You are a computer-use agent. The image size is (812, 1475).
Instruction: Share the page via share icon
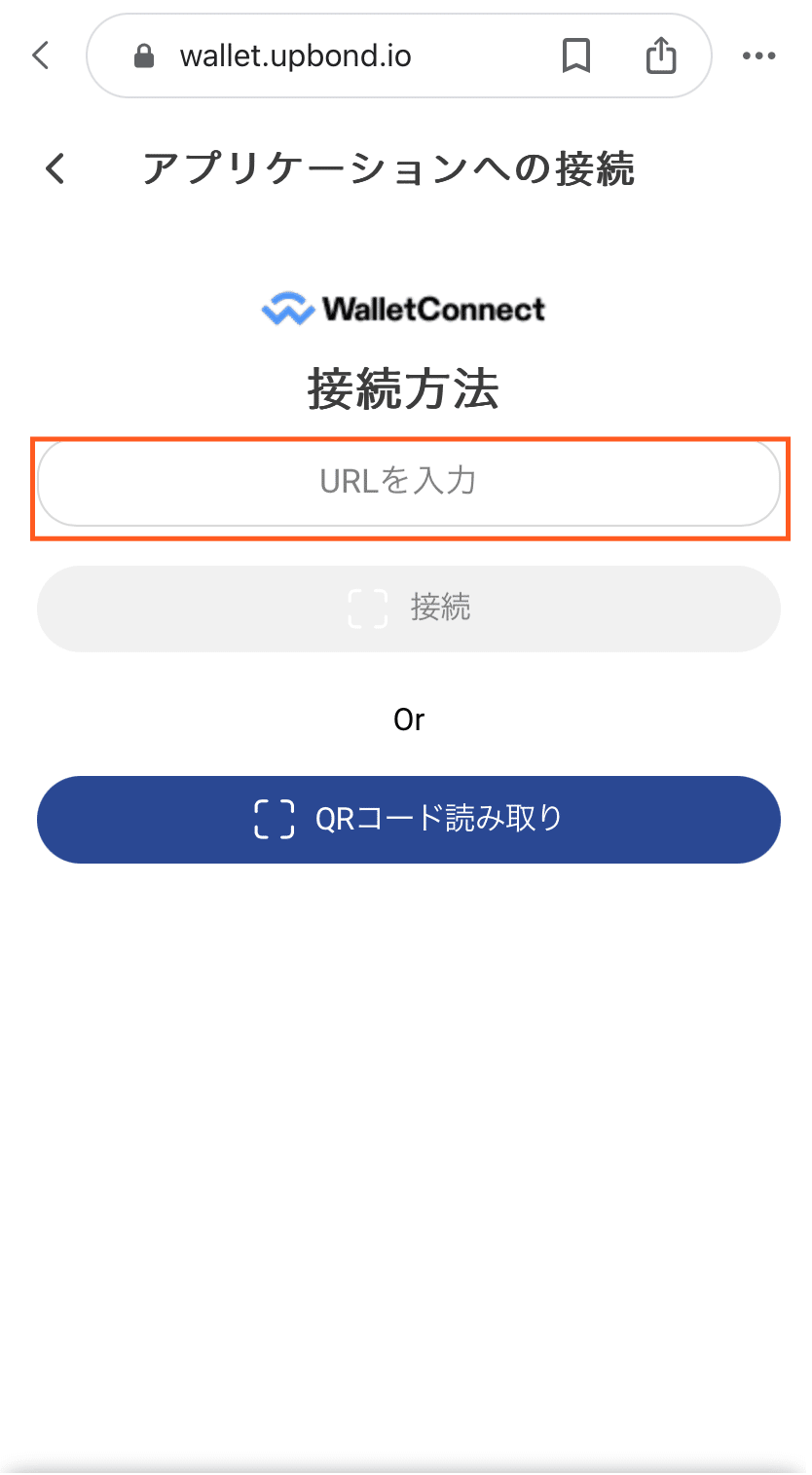coord(661,55)
